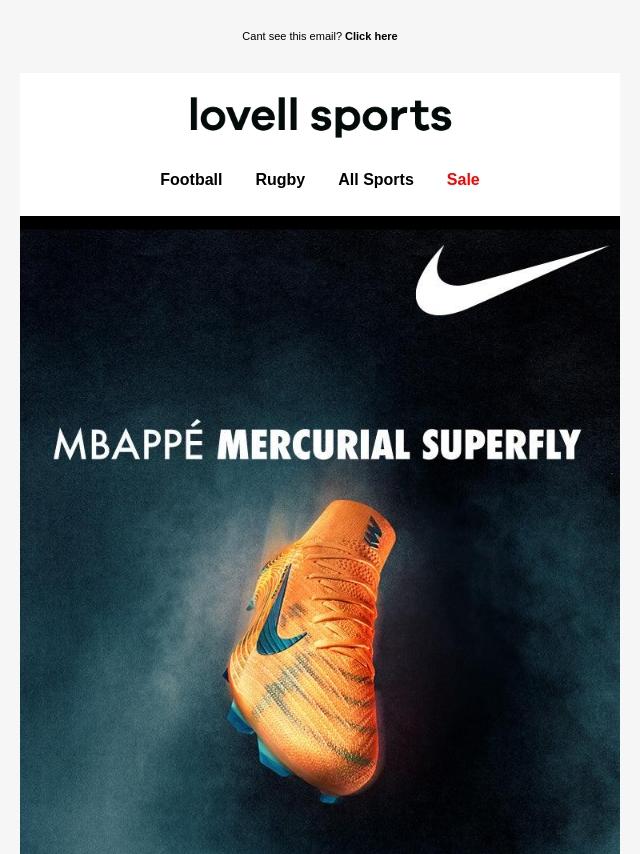Tap the lovell sports header logo
The width and height of the screenshot is (640, 854).
(320, 116)
